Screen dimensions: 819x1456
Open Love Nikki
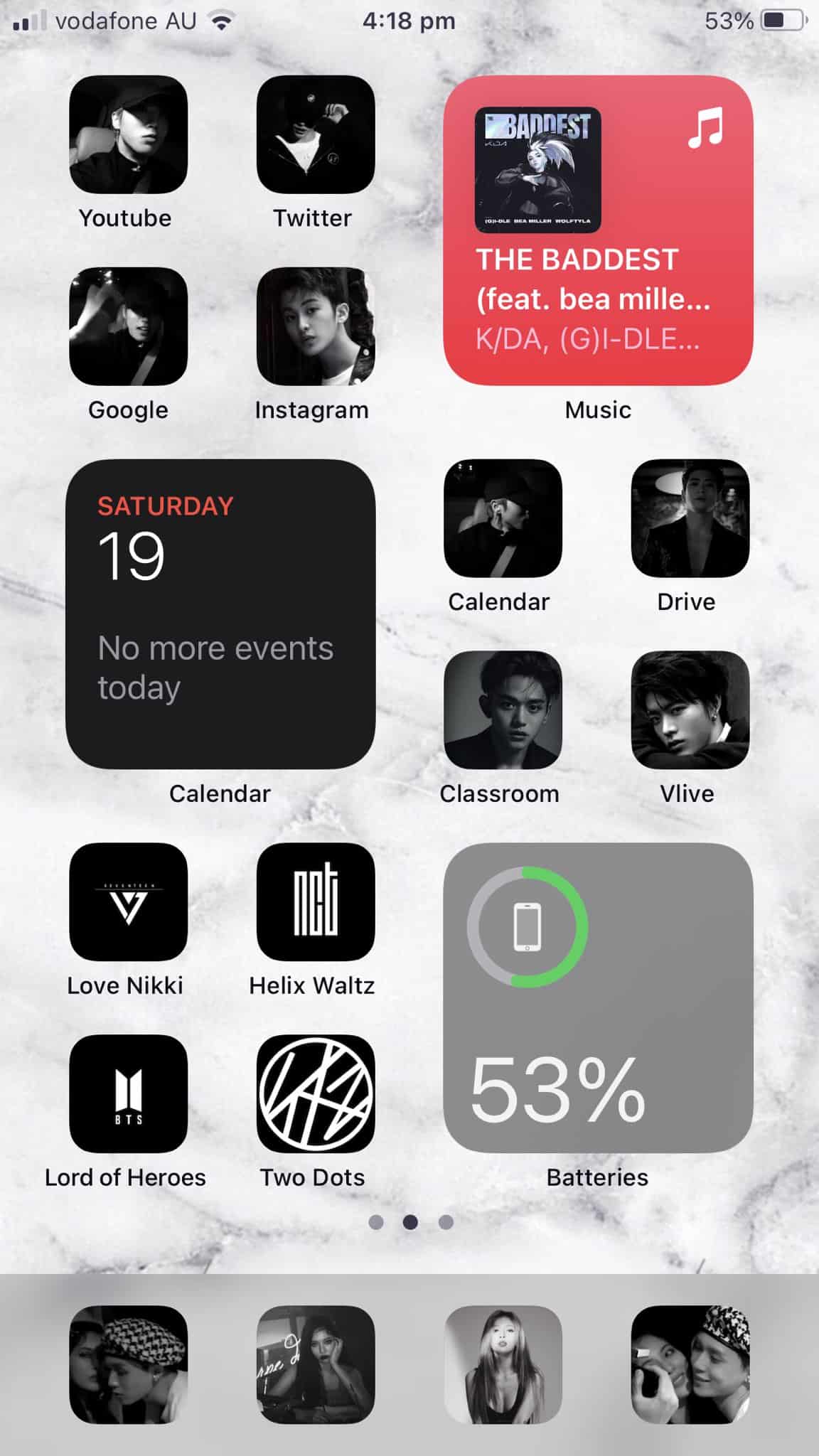pyautogui.click(x=128, y=902)
